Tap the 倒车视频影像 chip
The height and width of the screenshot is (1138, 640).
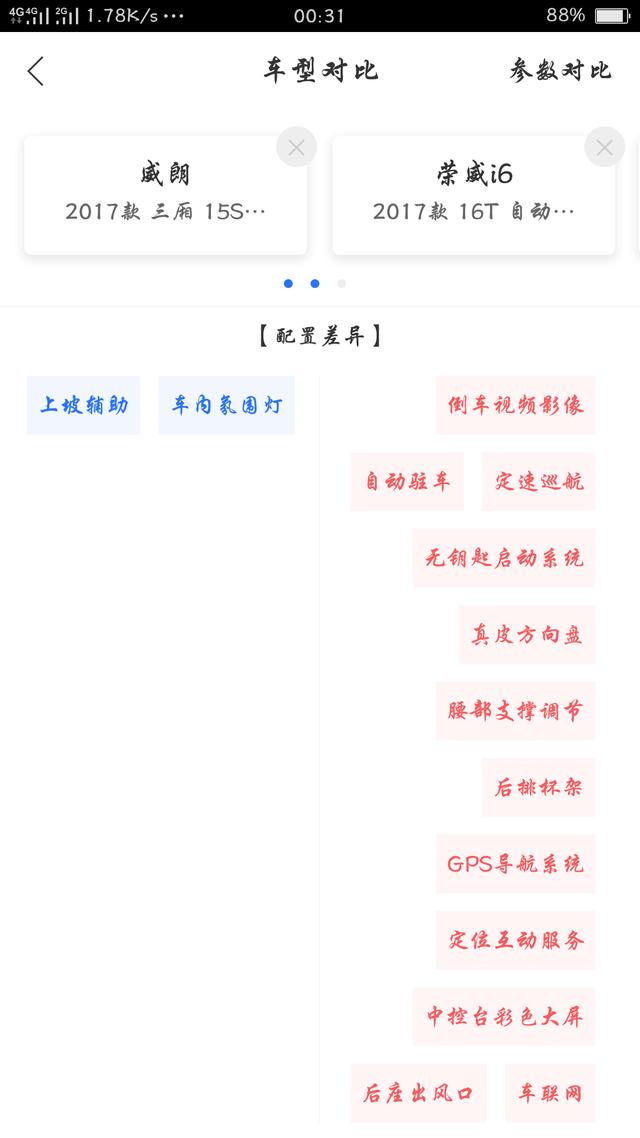pyautogui.click(x=515, y=405)
